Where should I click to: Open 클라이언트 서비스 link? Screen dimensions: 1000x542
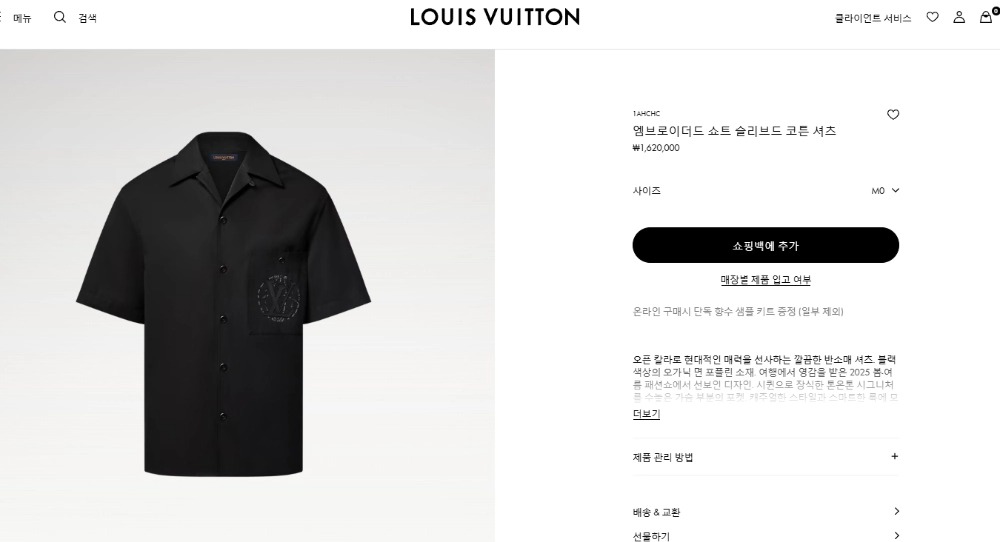(873, 18)
